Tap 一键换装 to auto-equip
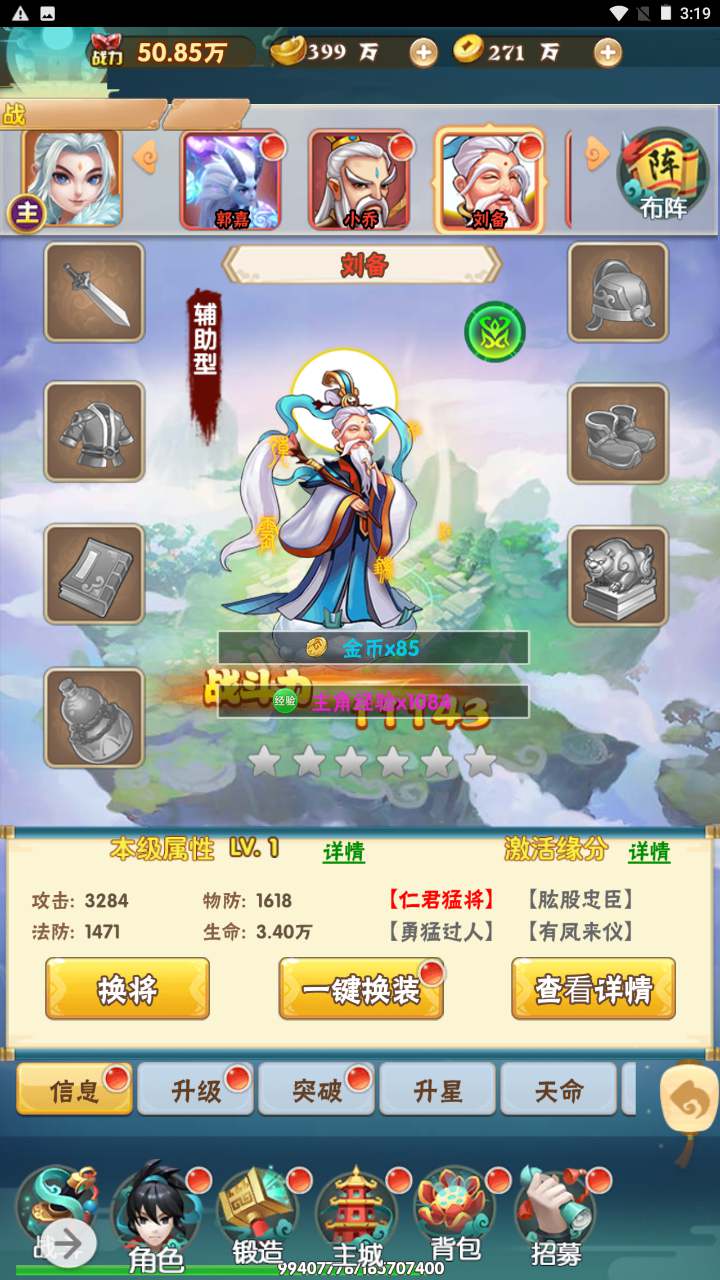Image resolution: width=720 pixels, height=1280 pixels. click(x=360, y=989)
